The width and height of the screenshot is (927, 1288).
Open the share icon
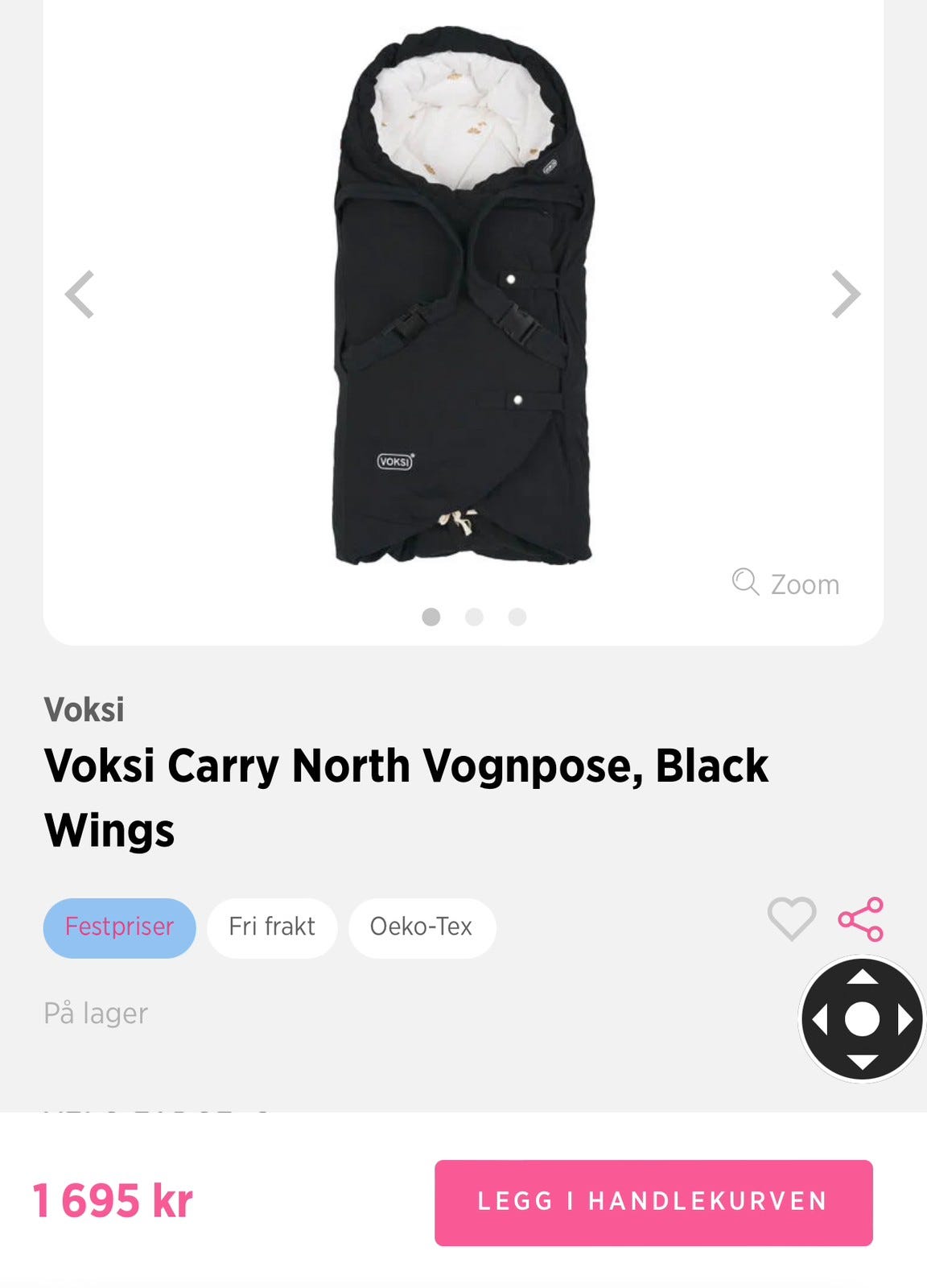[x=860, y=918]
